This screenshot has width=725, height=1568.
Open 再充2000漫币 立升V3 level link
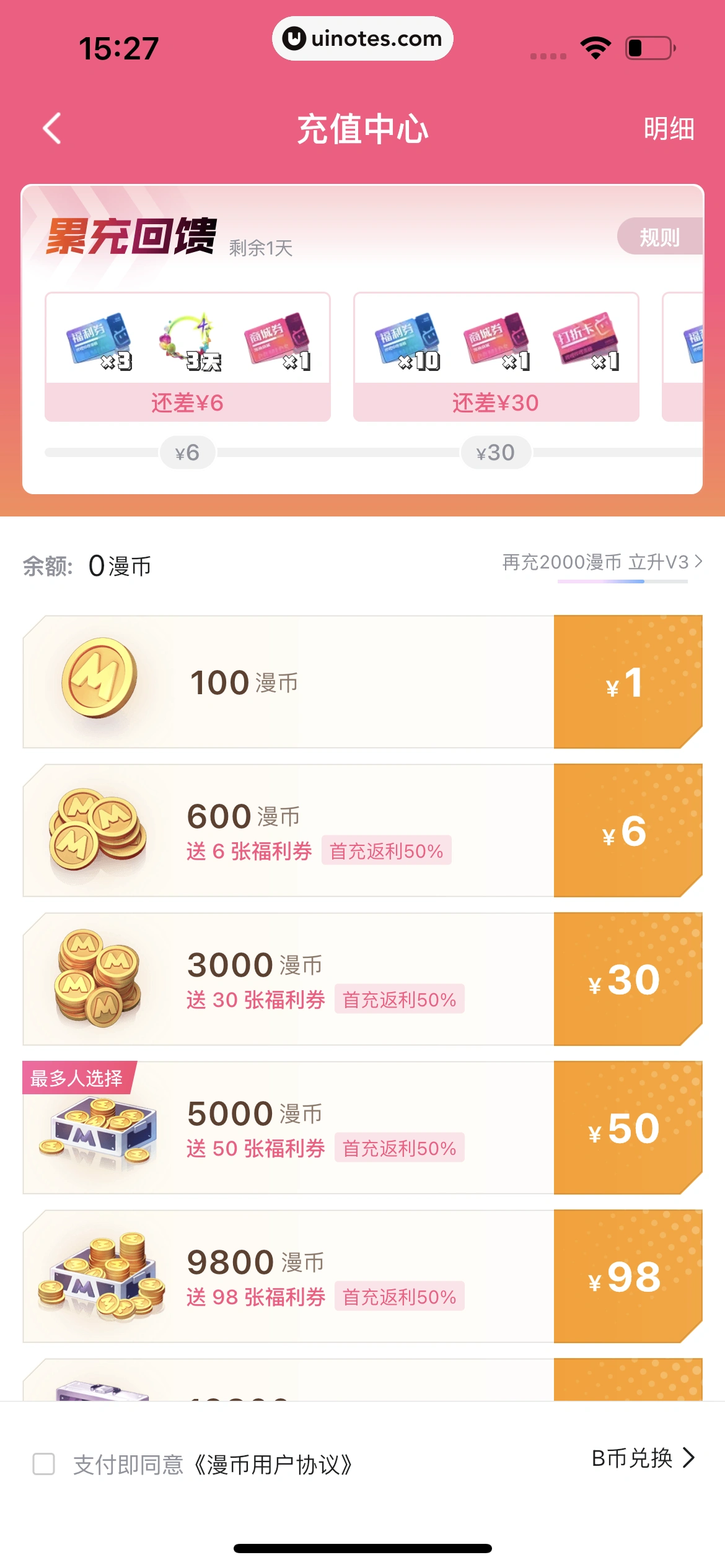602,562
